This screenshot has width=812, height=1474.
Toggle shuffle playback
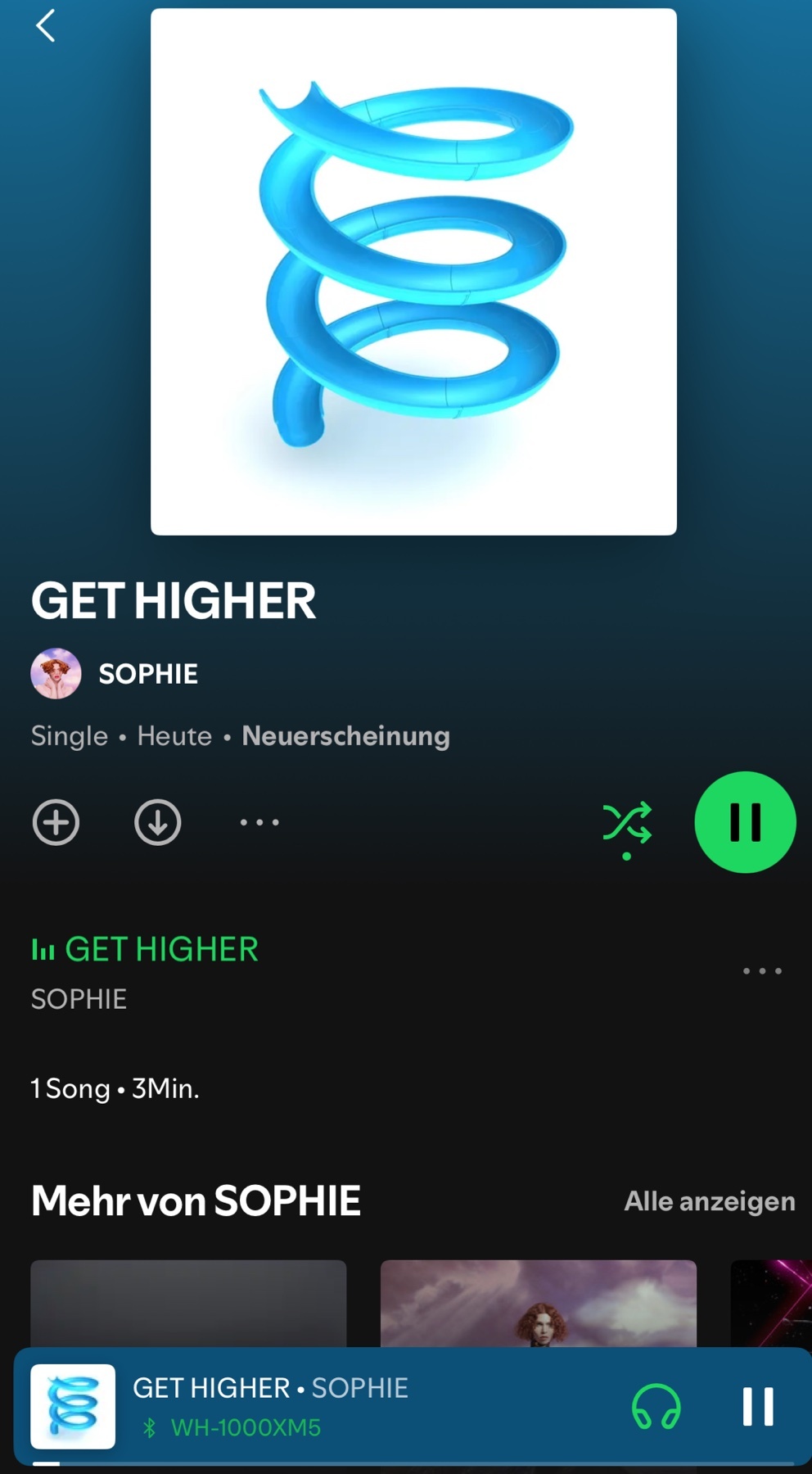tap(627, 822)
